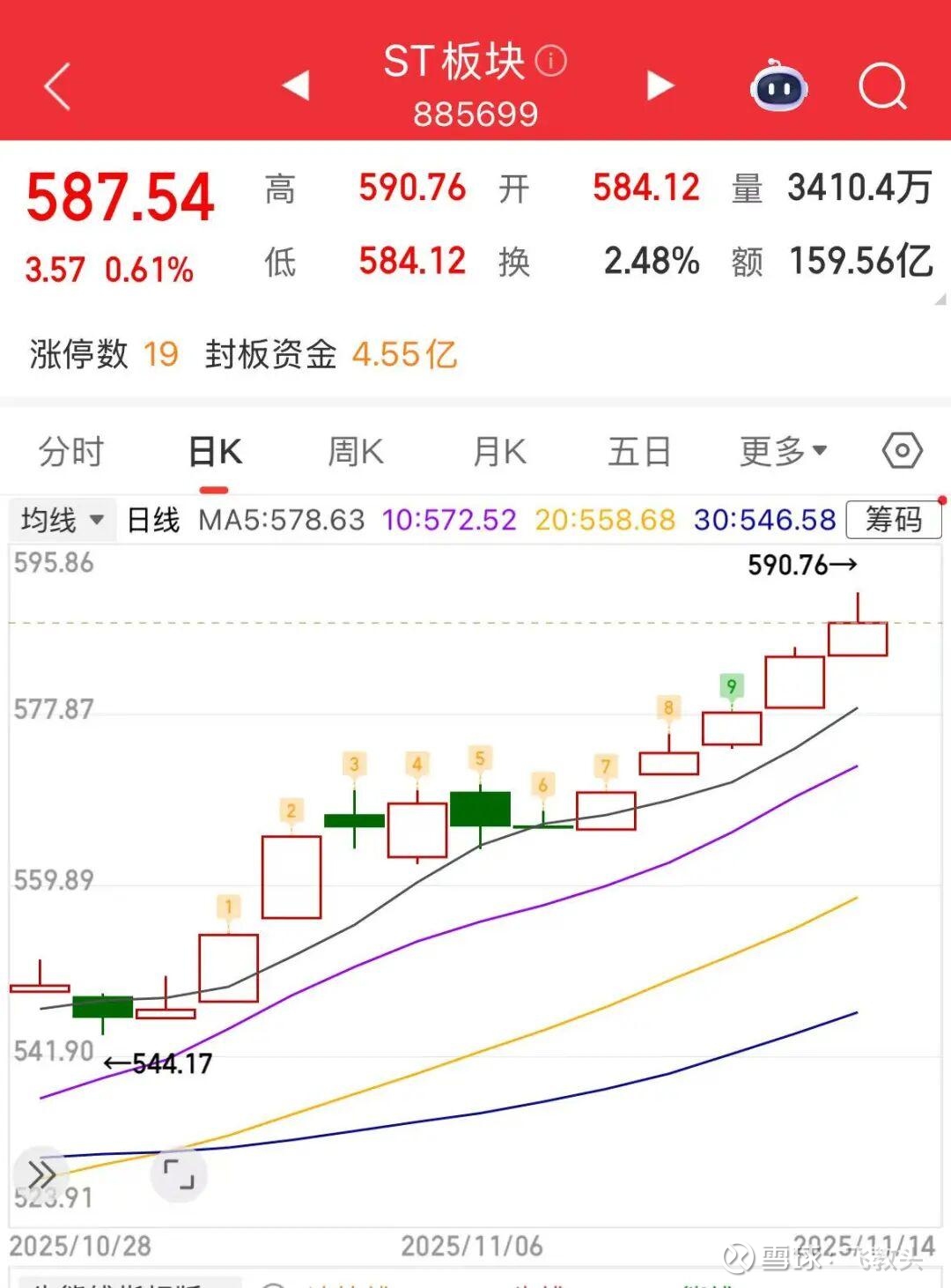Screen dimensions: 951x1288
Task: Open the search magnifier
Action: 882,86
